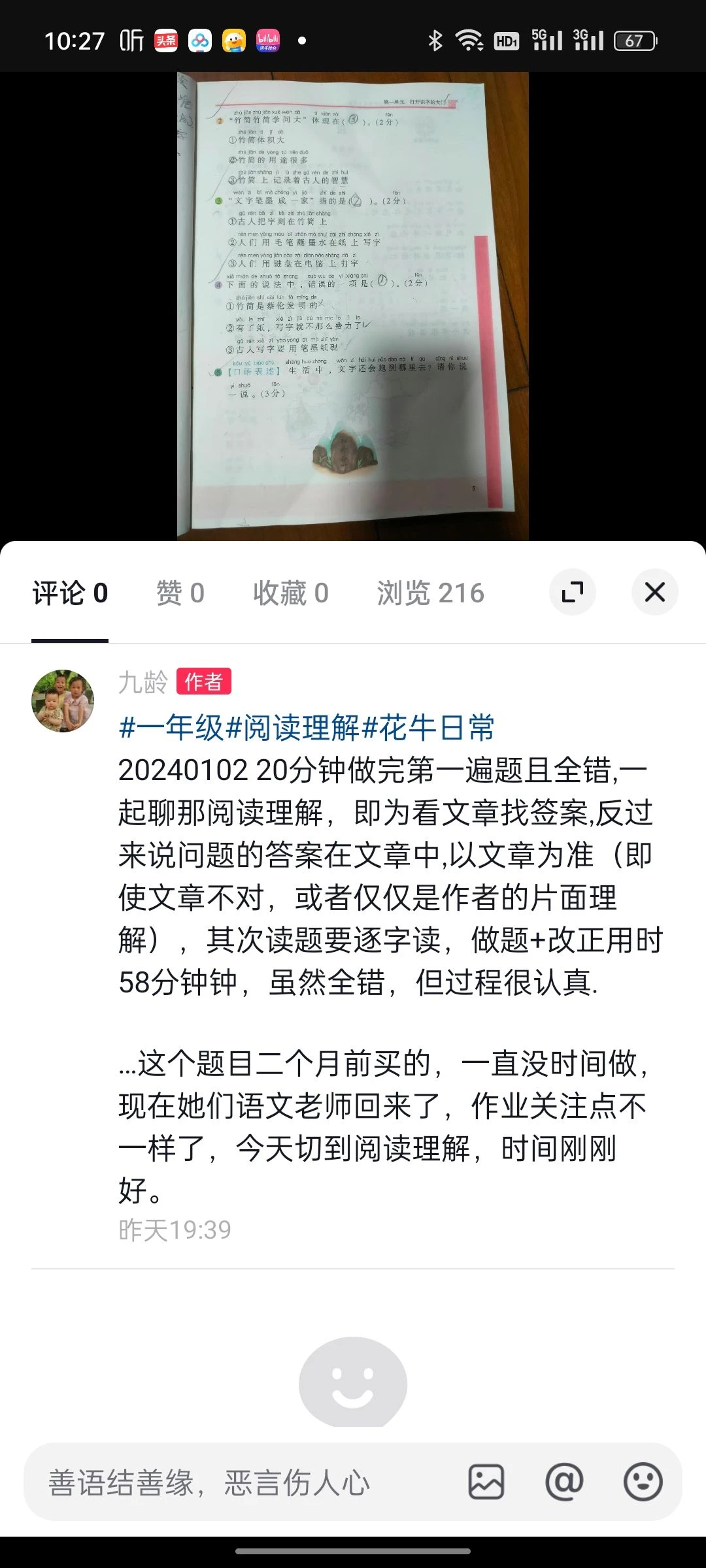Close the comment panel
706x1568 pixels.
(x=654, y=593)
